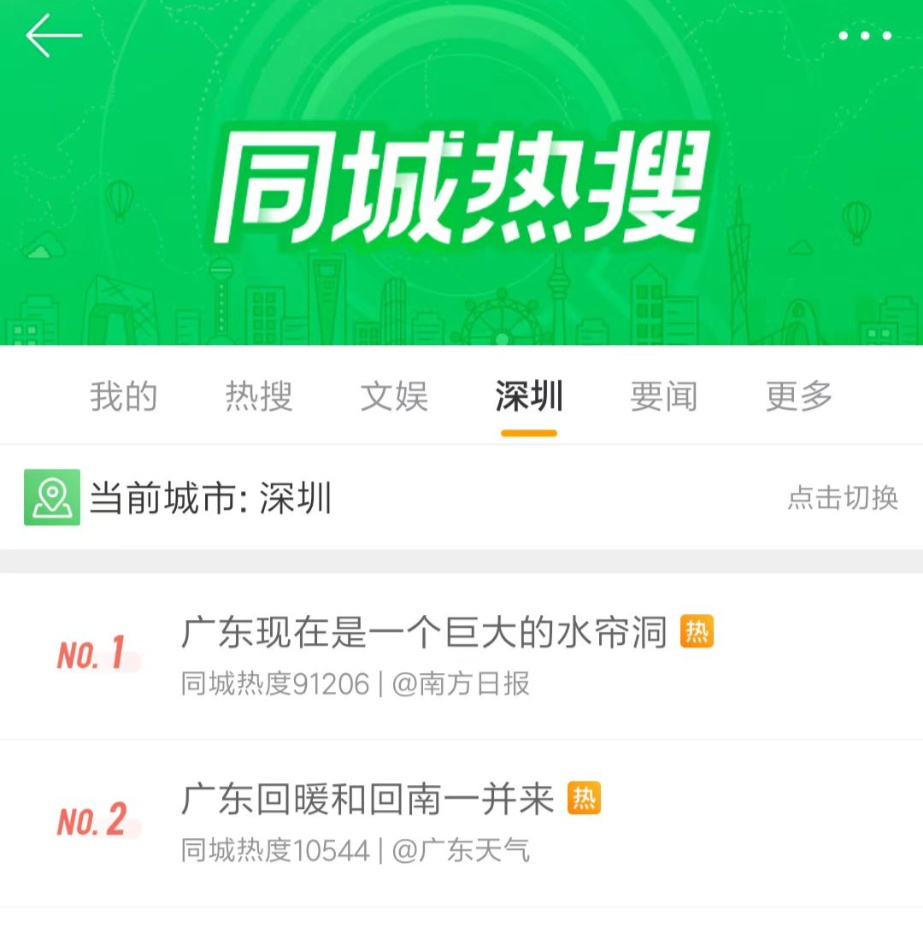Image resolution: width=923 pixels, height=935 pixels.
Task: Switch to the 热搜 tab
Action: (259, 397)
